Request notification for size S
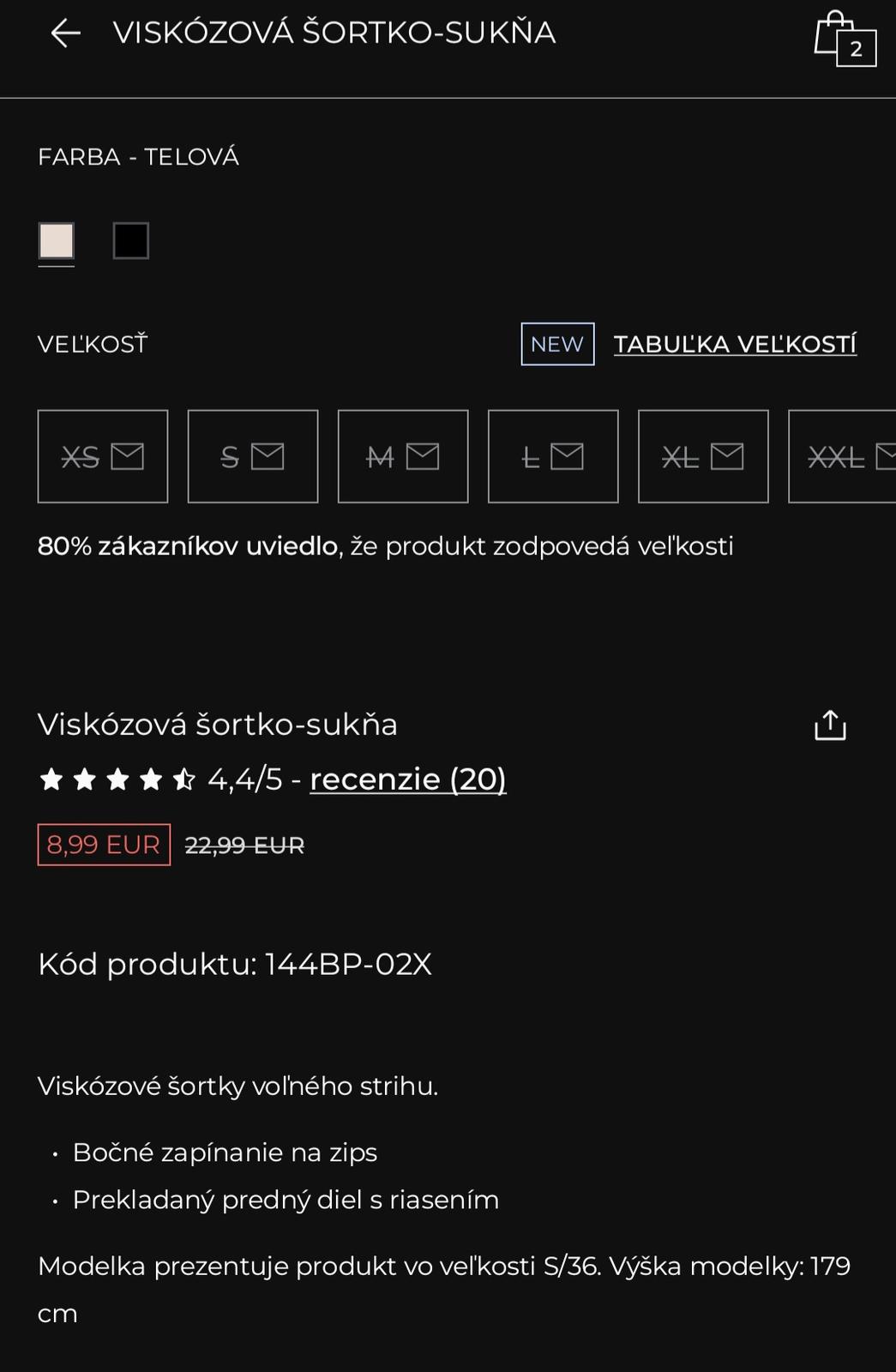This screenshot has width=896, height=1372. (x=253, y=456)
